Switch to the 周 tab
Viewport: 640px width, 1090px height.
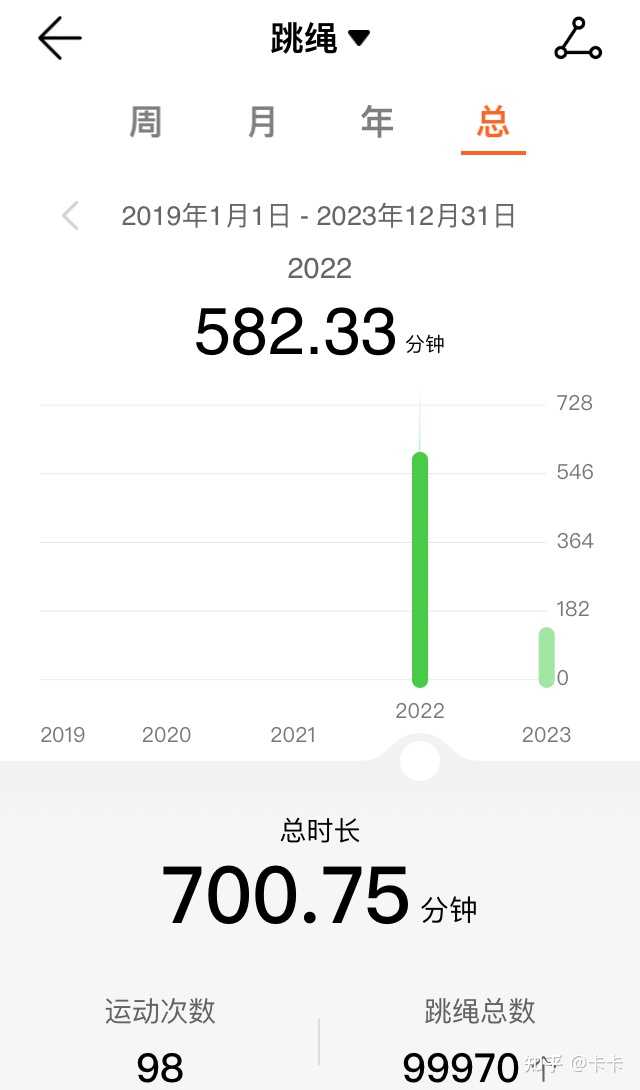pos(145,122)
